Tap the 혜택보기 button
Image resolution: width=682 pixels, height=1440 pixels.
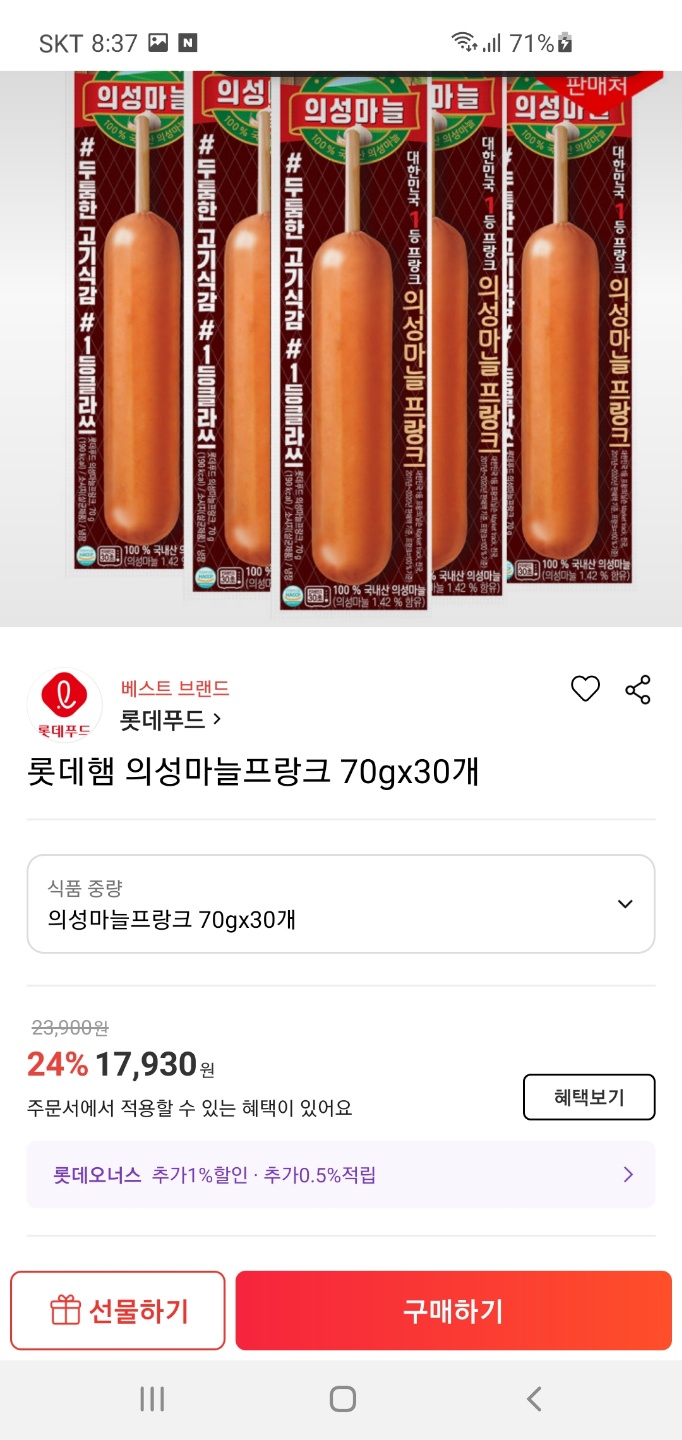tap(589, 1097)
